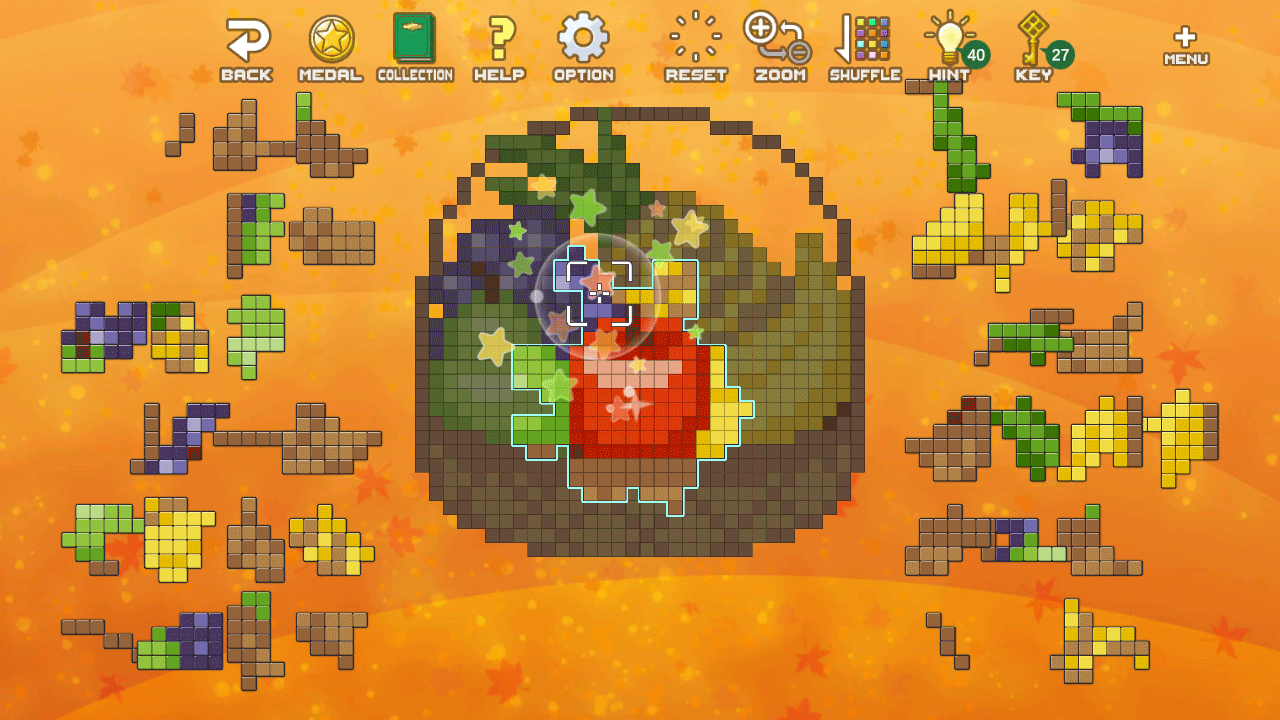Open the Collection book
Viewport: 1280px width, 720px height.
pos(414,47)
